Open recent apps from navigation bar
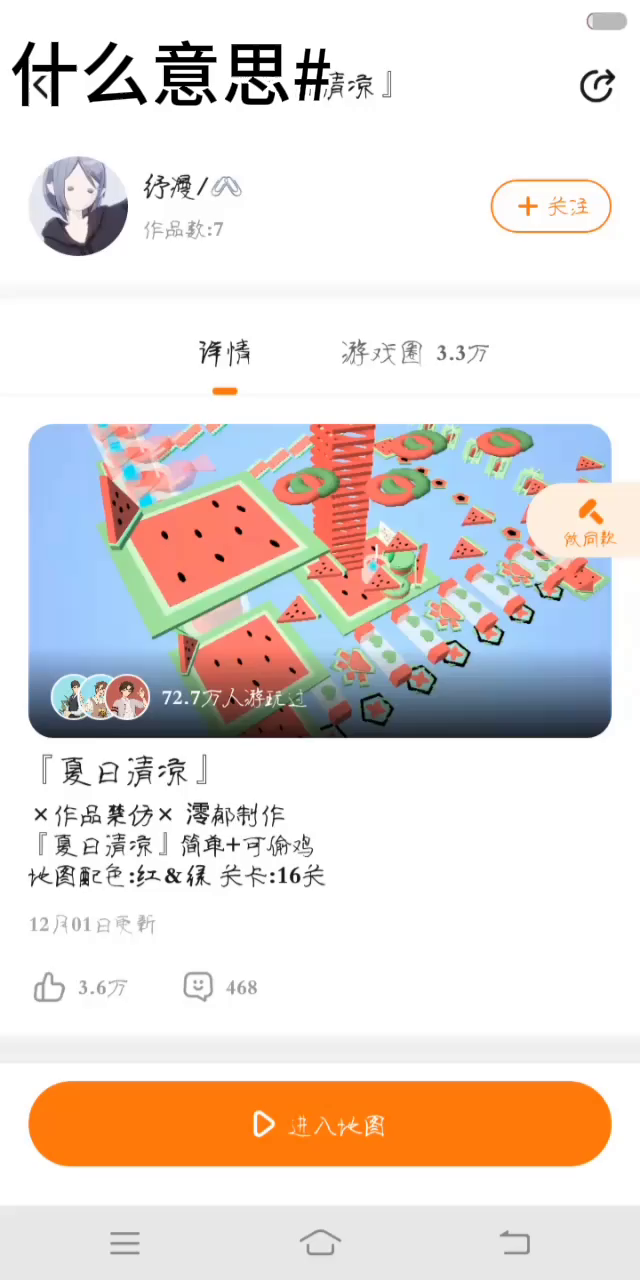 click(125, 1243)
